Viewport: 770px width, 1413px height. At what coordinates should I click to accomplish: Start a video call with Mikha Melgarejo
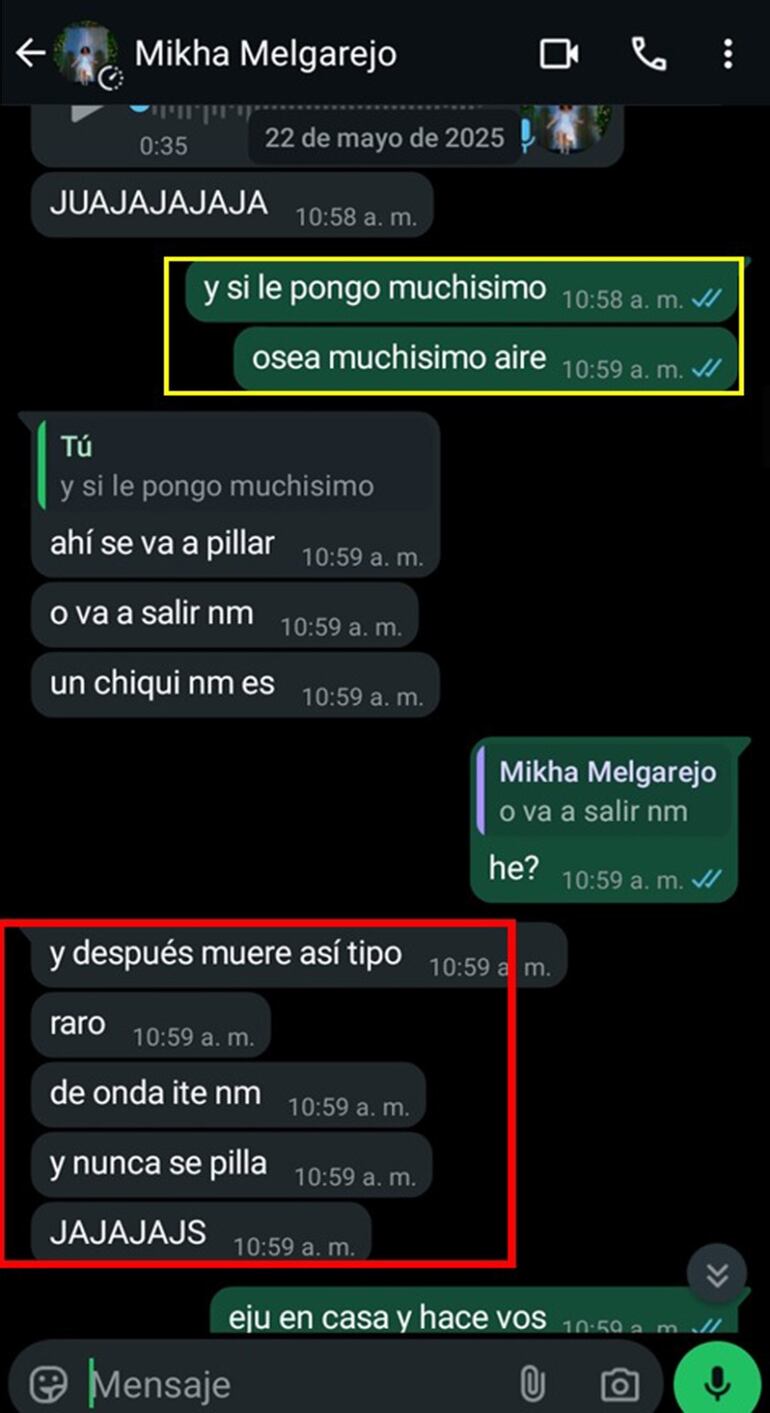tap(559, 54)
